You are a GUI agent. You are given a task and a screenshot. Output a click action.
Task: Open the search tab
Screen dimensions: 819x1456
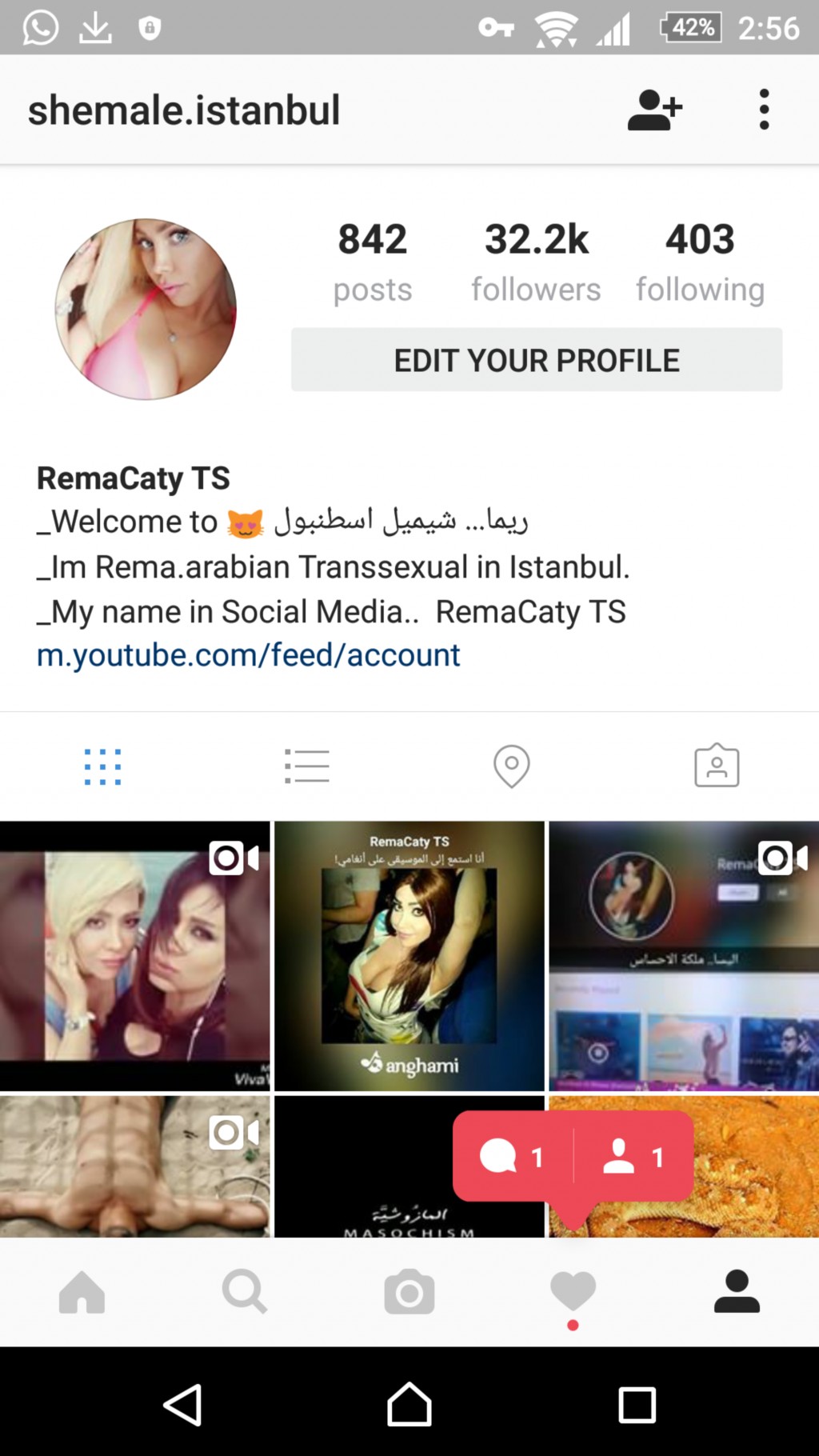(x=245, y=1292)
